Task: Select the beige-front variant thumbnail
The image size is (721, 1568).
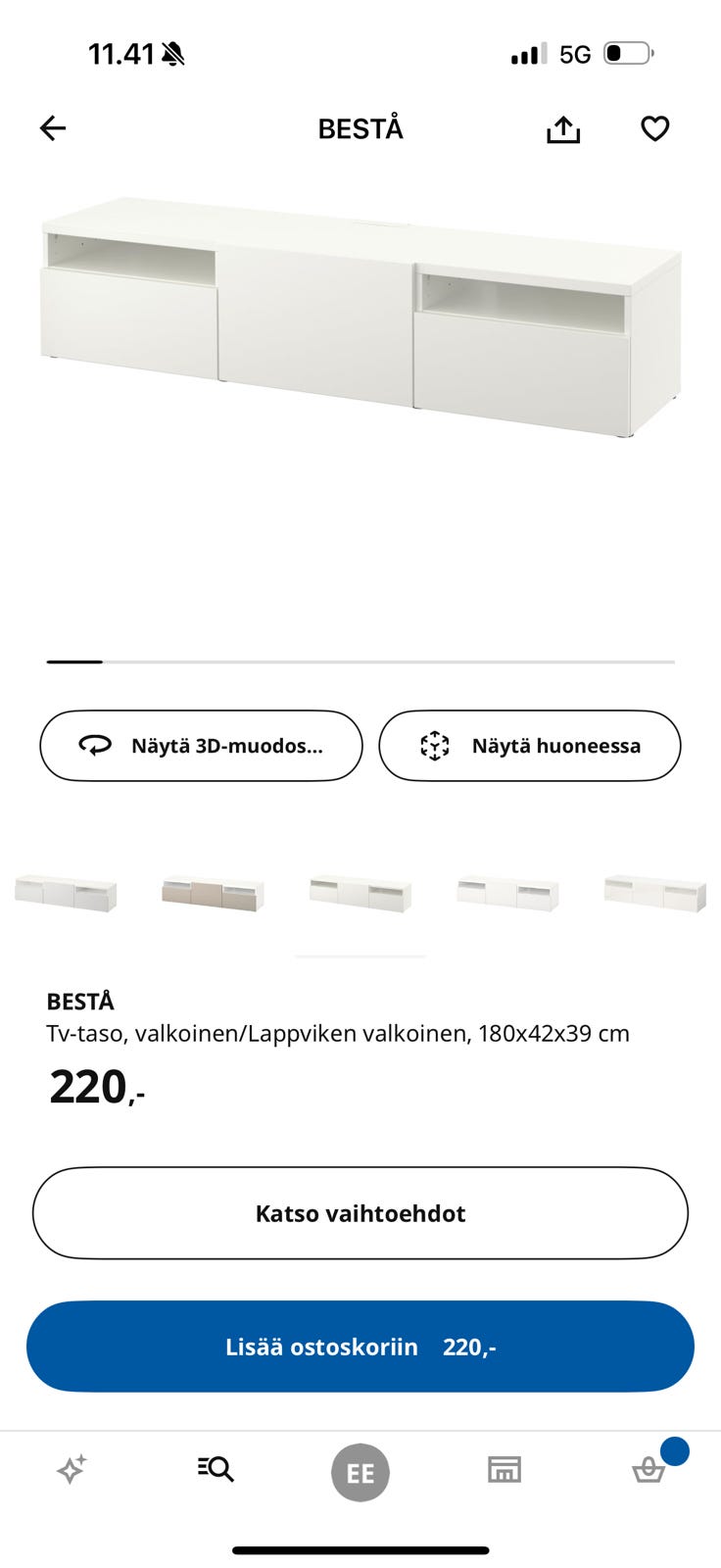Action: (213, 894)
